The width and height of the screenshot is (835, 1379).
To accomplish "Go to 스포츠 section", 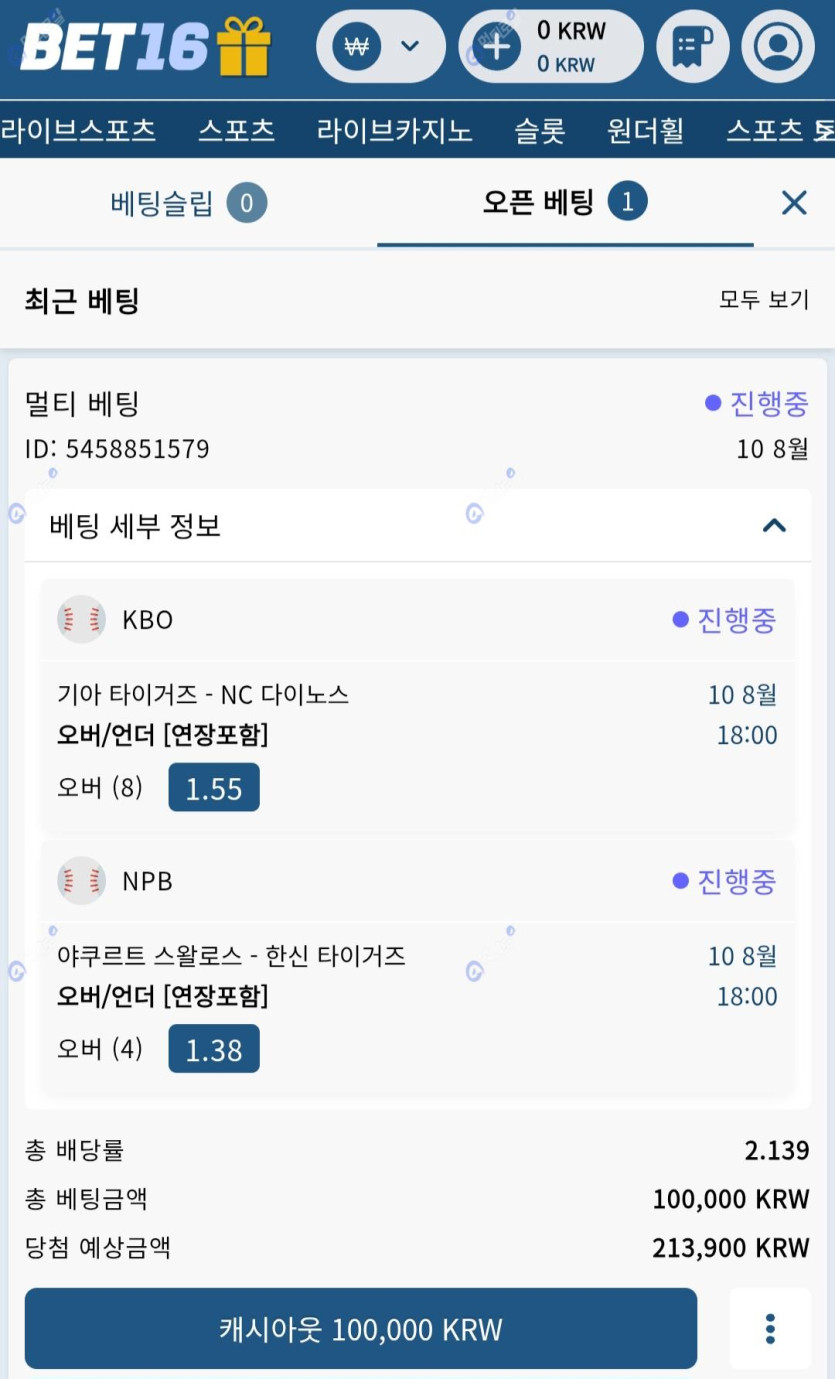I will coord(236,130).
